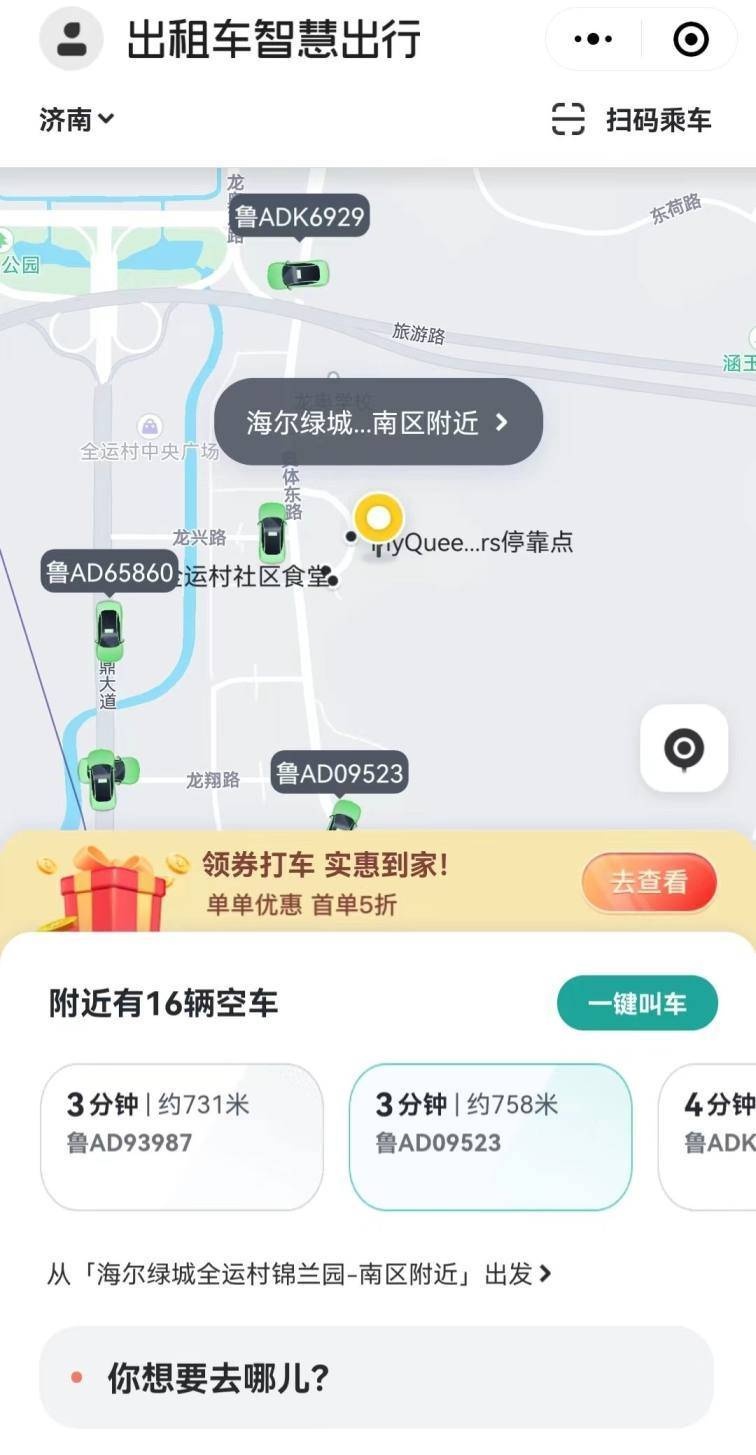Screen dimensions: 756x1455
Task: Open the mini program more options menu
Action: [x=593, y=39]
